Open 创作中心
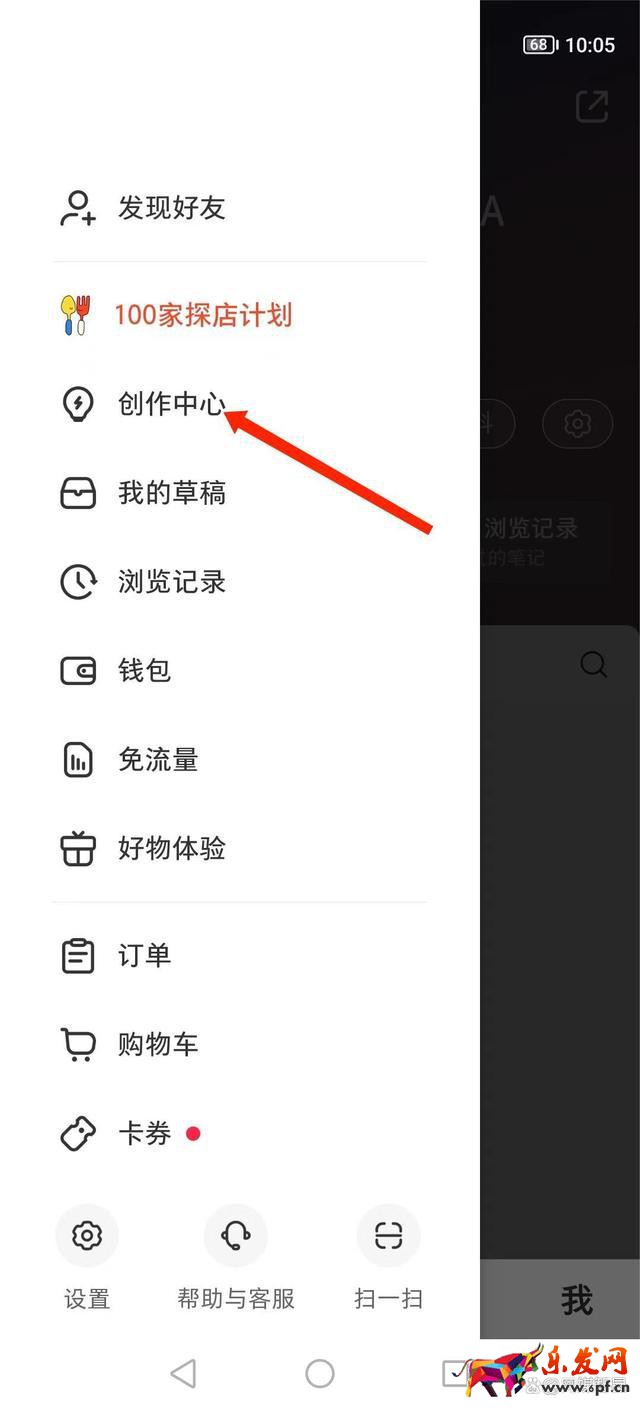The height and width of the screenshot is (1408, 640). tap(171, 405)
